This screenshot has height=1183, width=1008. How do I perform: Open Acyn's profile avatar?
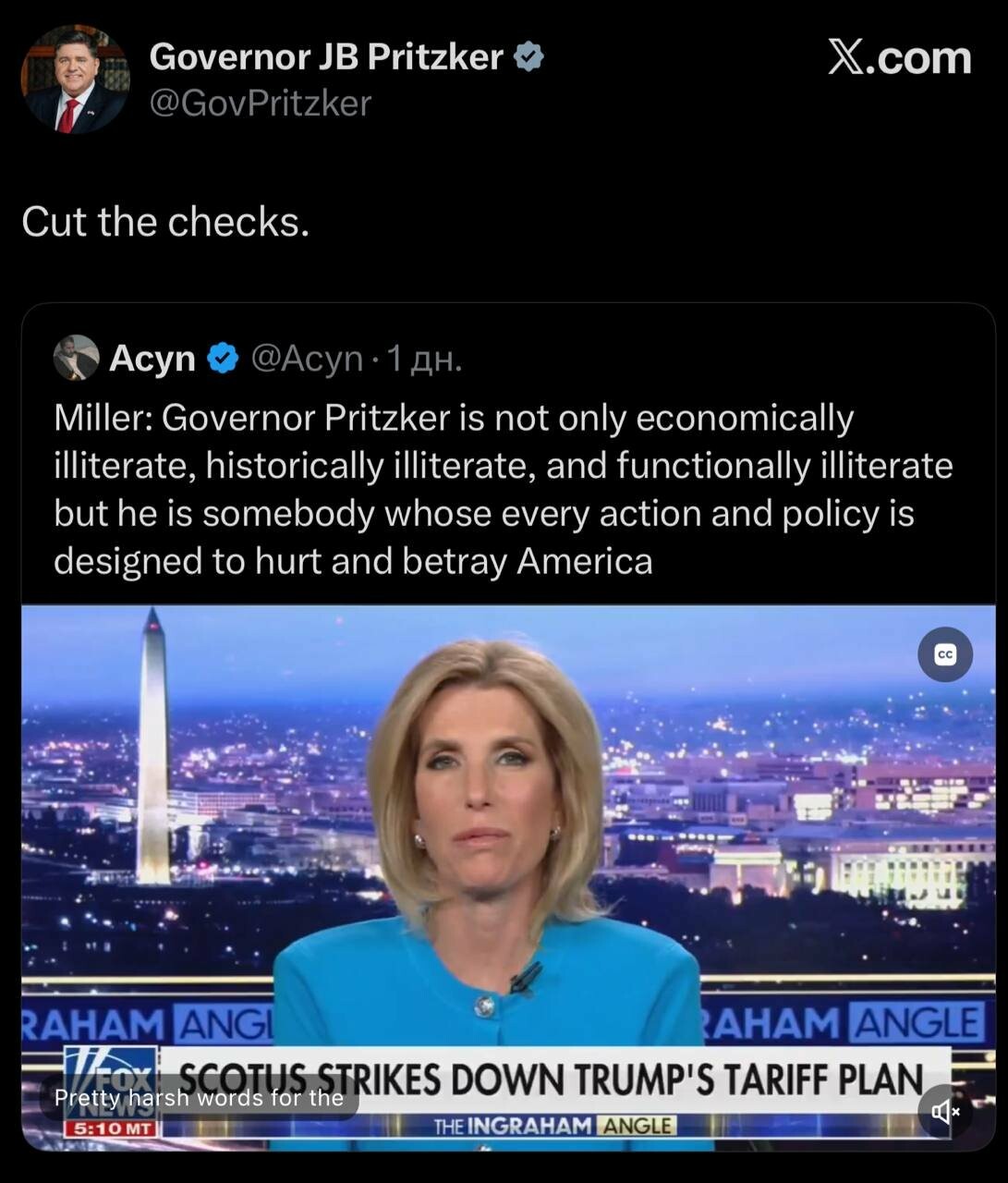pyautogui.click(x=76, y=358)
